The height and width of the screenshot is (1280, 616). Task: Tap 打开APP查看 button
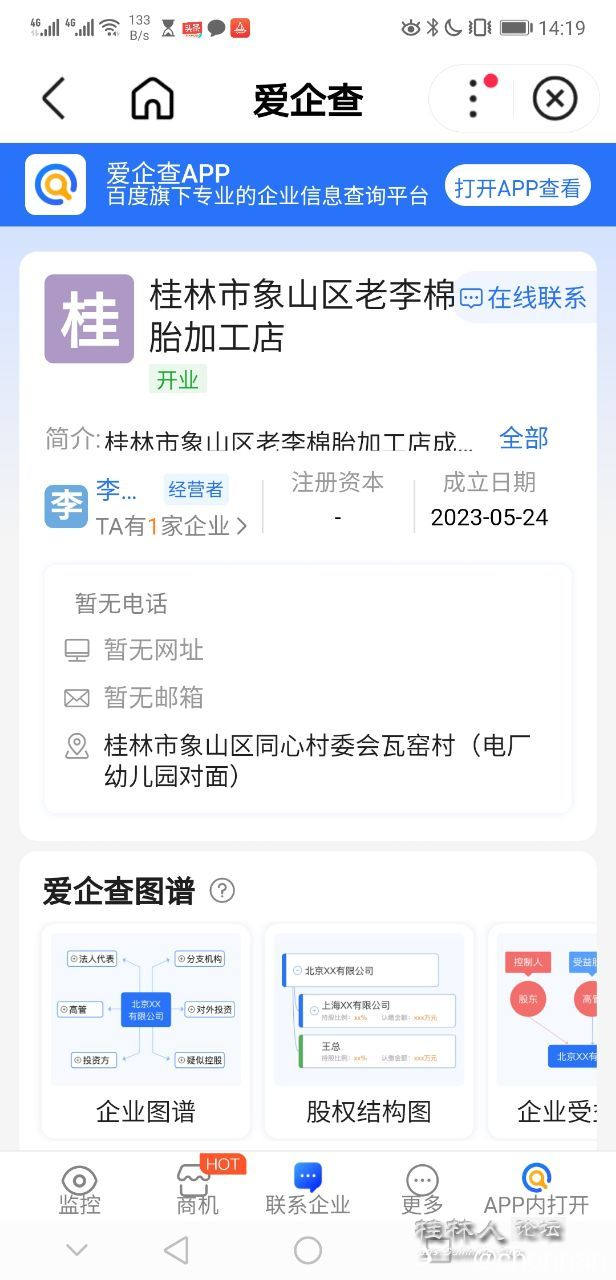click(517, 187)
